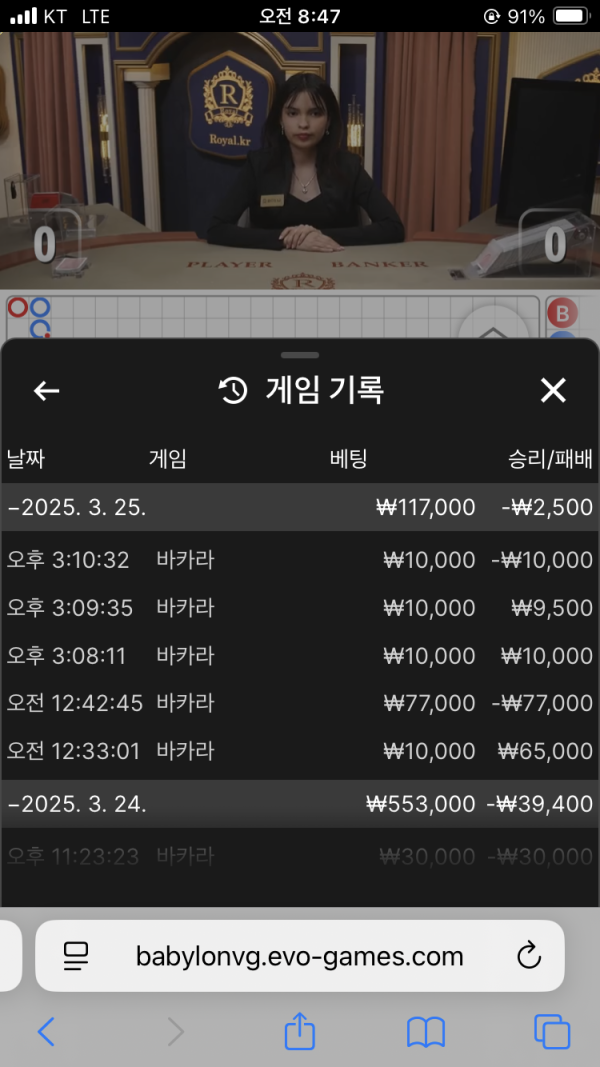600x1067 pixels.
Task: Close the 게임 기록 panel
Action: pyautogui.click(x=552, y=391)
